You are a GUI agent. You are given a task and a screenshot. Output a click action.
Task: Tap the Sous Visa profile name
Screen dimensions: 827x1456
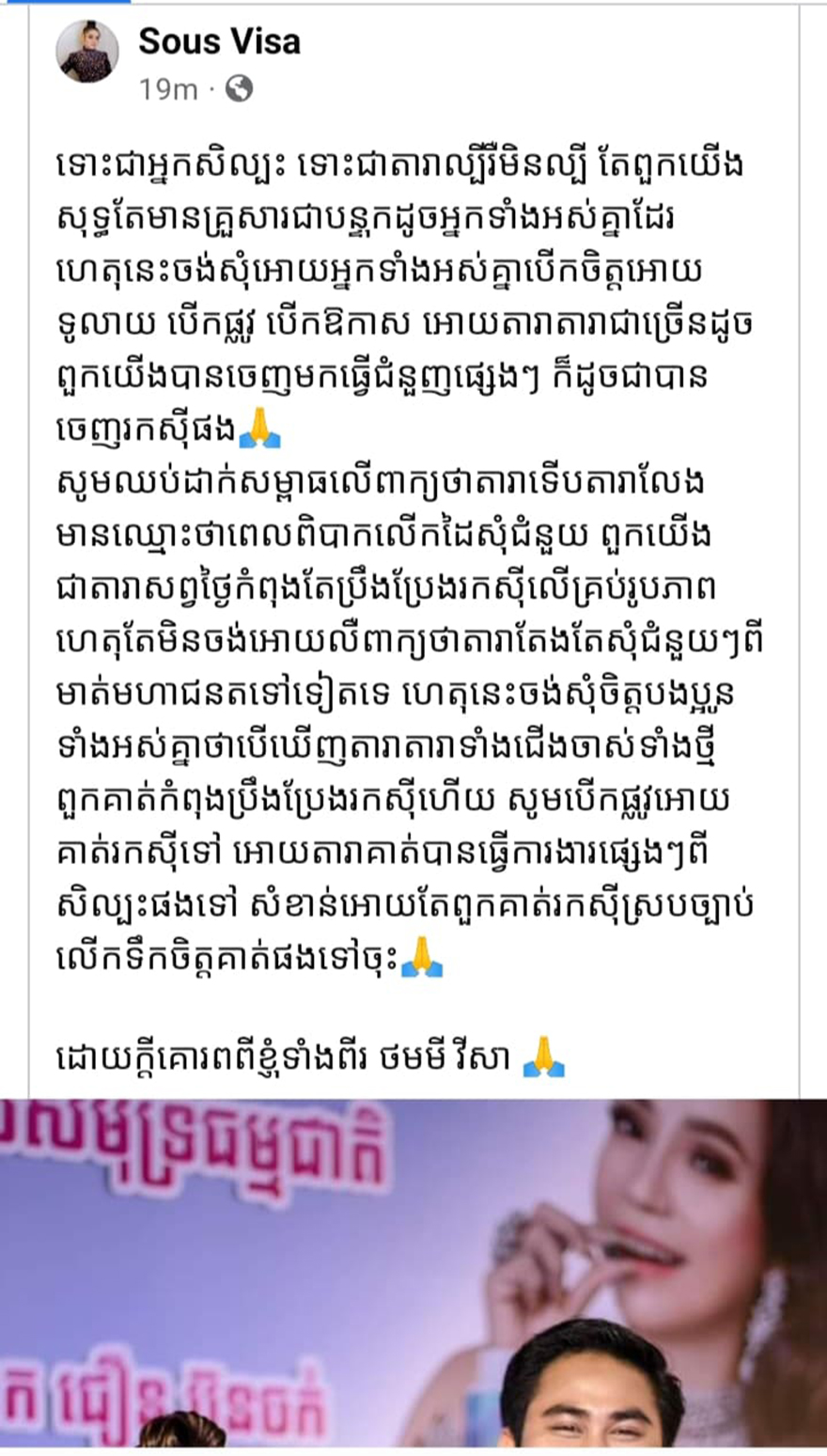click(x=219, y=41)
